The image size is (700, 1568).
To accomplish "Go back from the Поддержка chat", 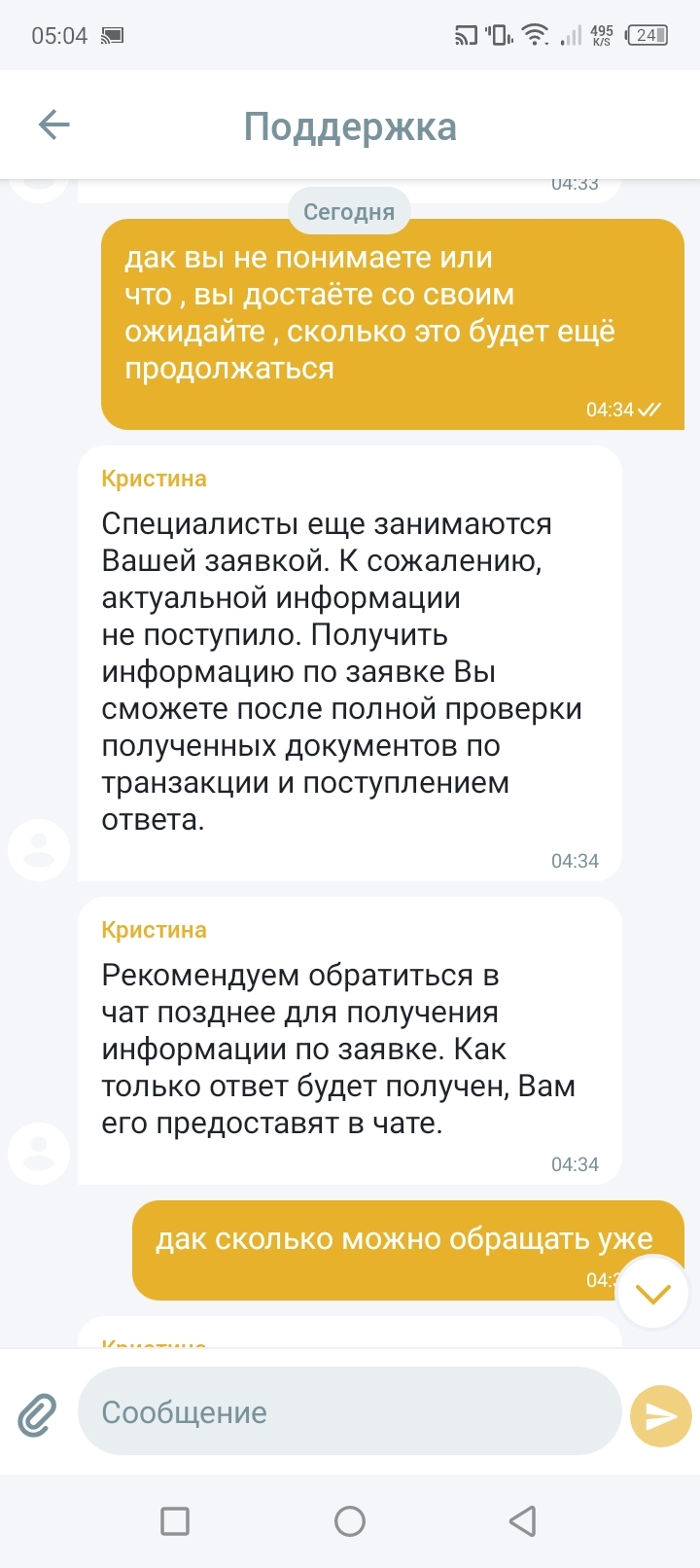I will click(53, 125).
